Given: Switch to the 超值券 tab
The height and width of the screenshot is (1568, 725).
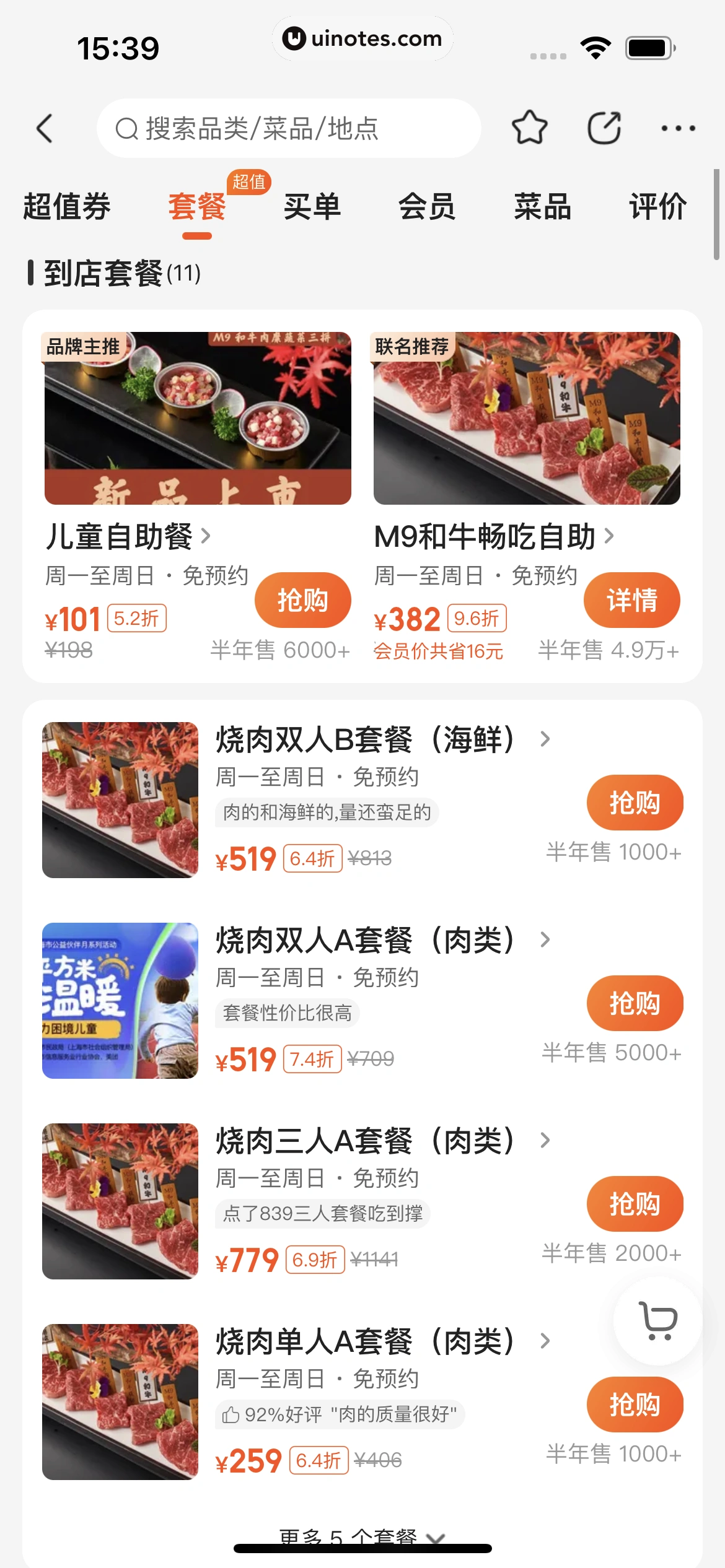Looking at the screenshot, I should (67, 206).
